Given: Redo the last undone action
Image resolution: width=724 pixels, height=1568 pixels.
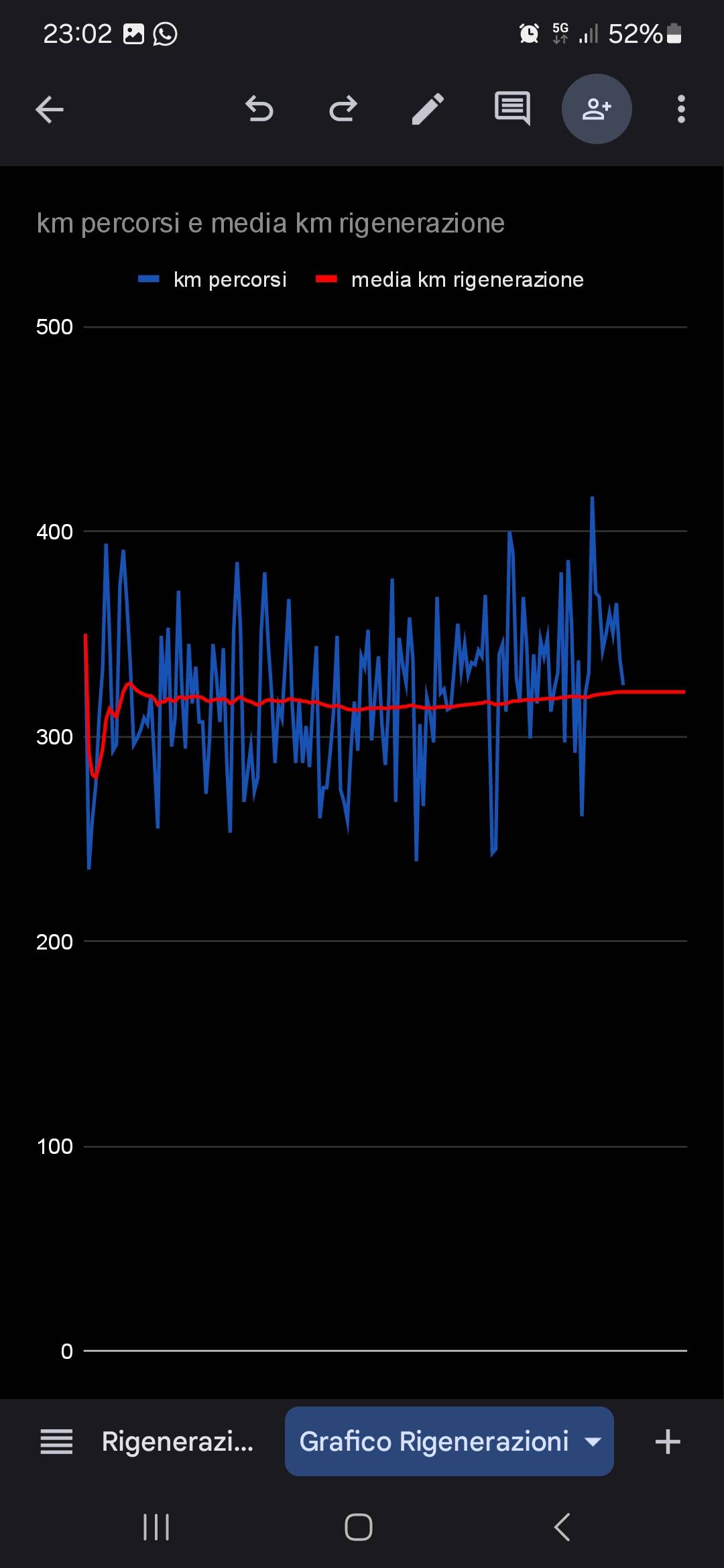Looking at the screenshot, I should (343, 109).
